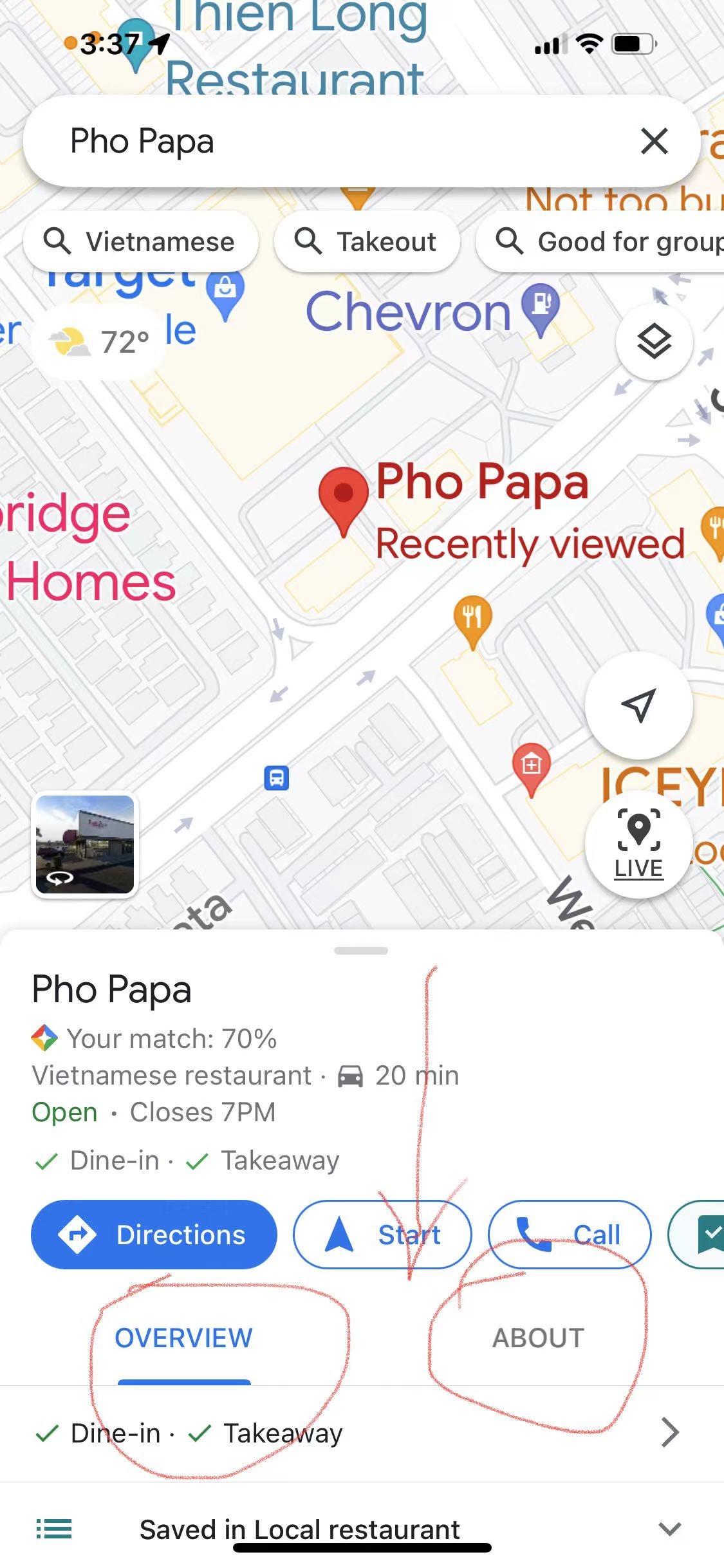Get Directions to Pho Papa
Image resolution: width=724 pixels, height=1568 pixels.
coord(154,1235)
